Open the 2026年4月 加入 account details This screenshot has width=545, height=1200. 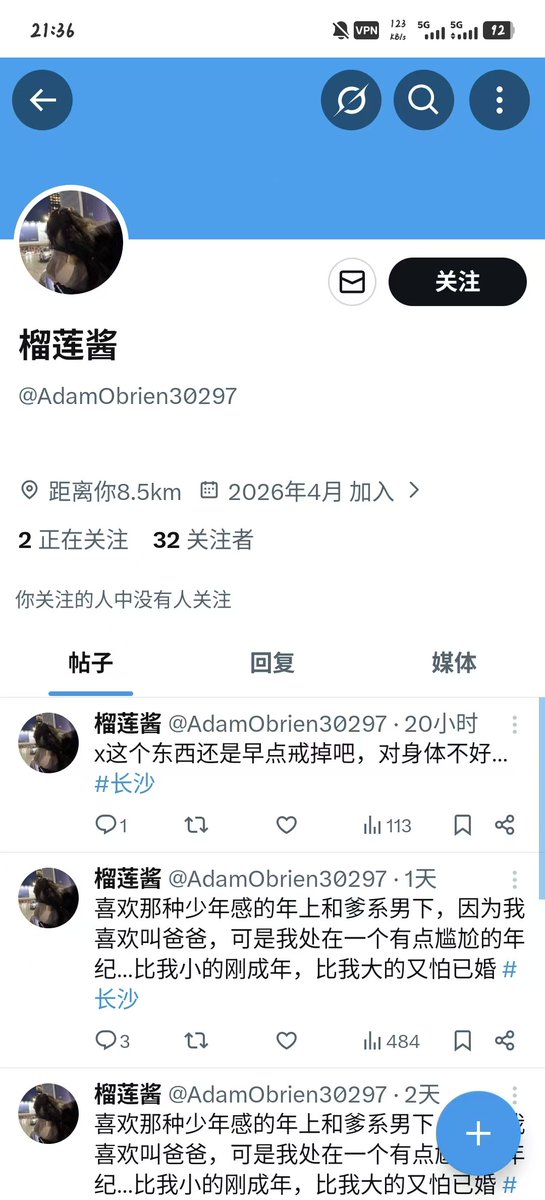point(310,491)
